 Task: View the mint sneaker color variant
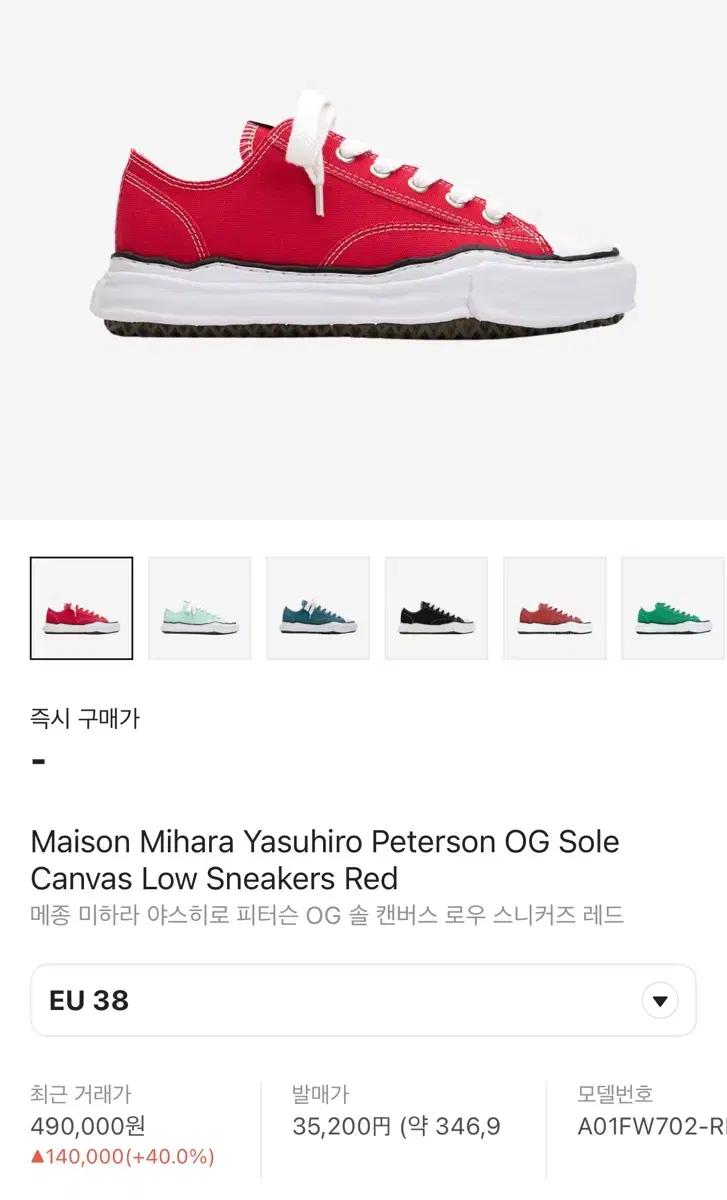[x=200, y=608]
